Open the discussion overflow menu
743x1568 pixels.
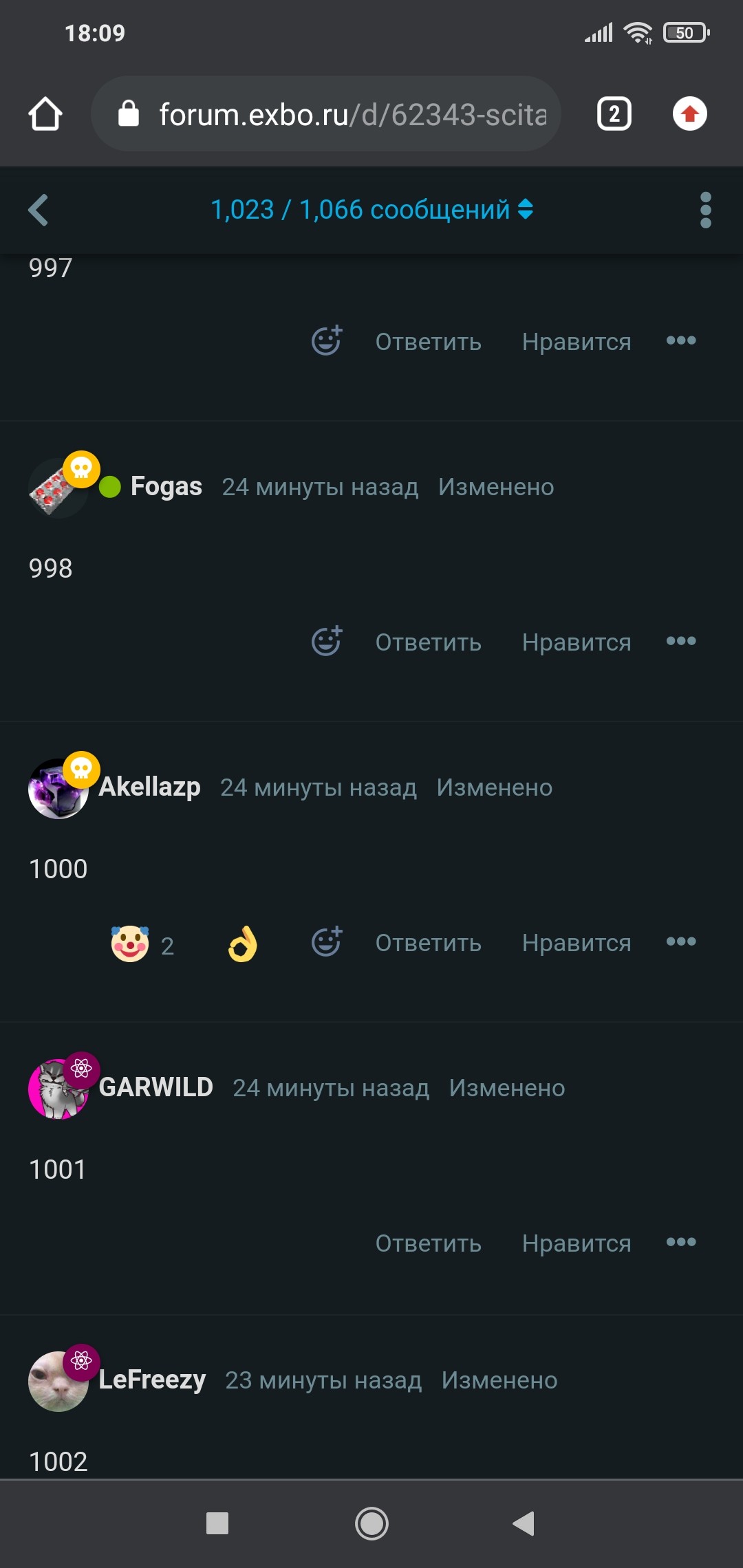point(705,210)
